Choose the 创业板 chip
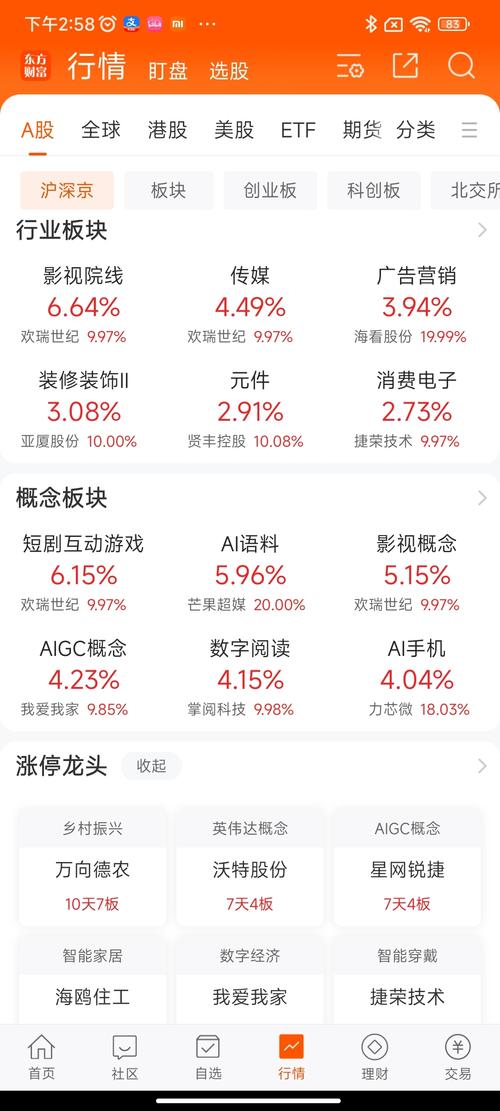The height and width of the screenshot is (1111, 500). 270,190
